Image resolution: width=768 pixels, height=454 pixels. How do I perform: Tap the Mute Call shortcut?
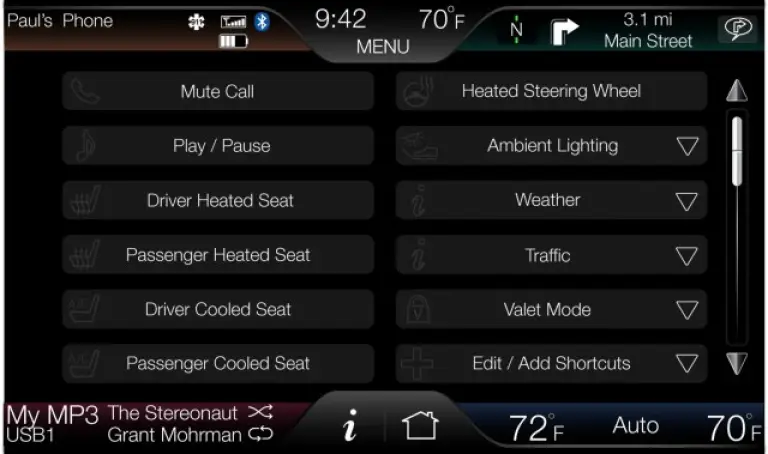(x=217, y=91)
